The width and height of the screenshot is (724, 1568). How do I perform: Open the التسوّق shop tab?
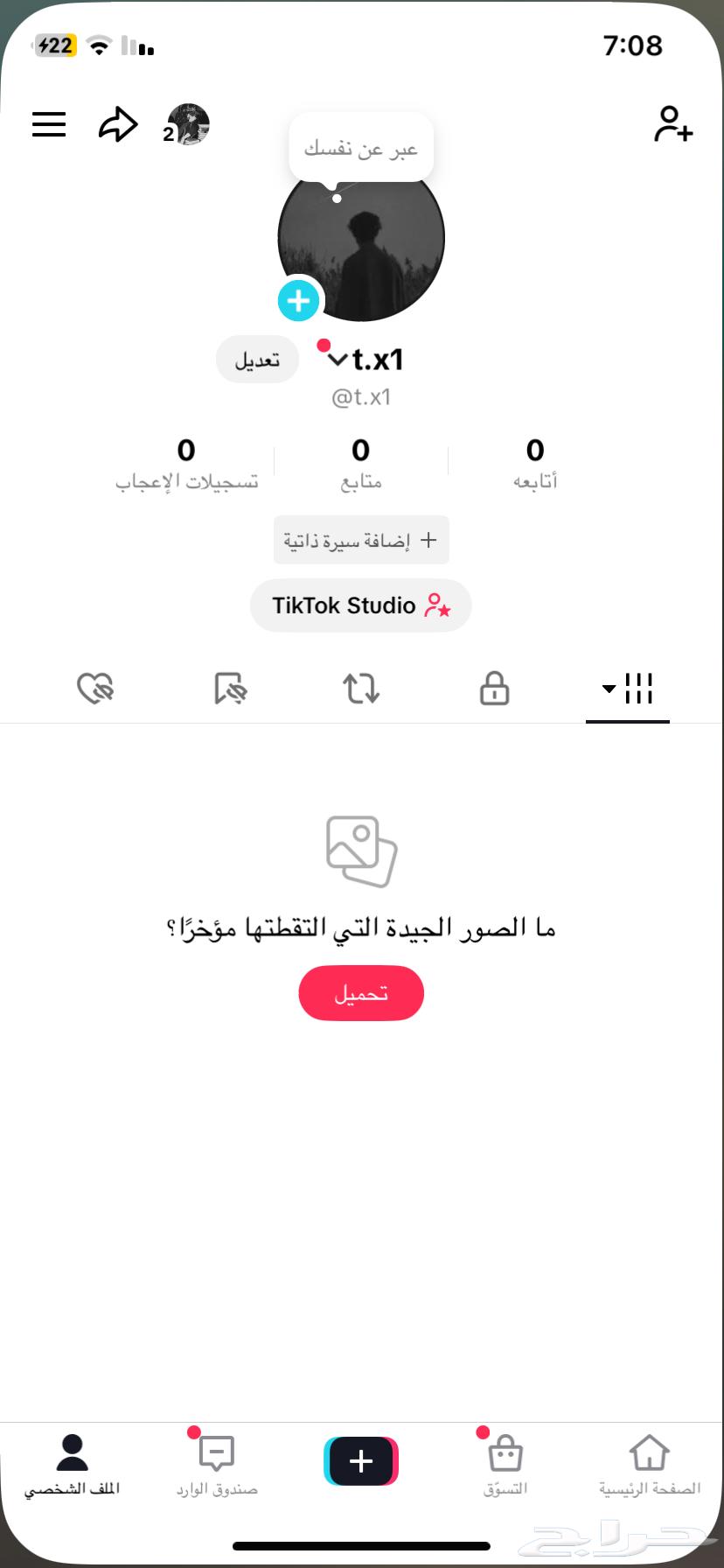(x=505, y=1466)
